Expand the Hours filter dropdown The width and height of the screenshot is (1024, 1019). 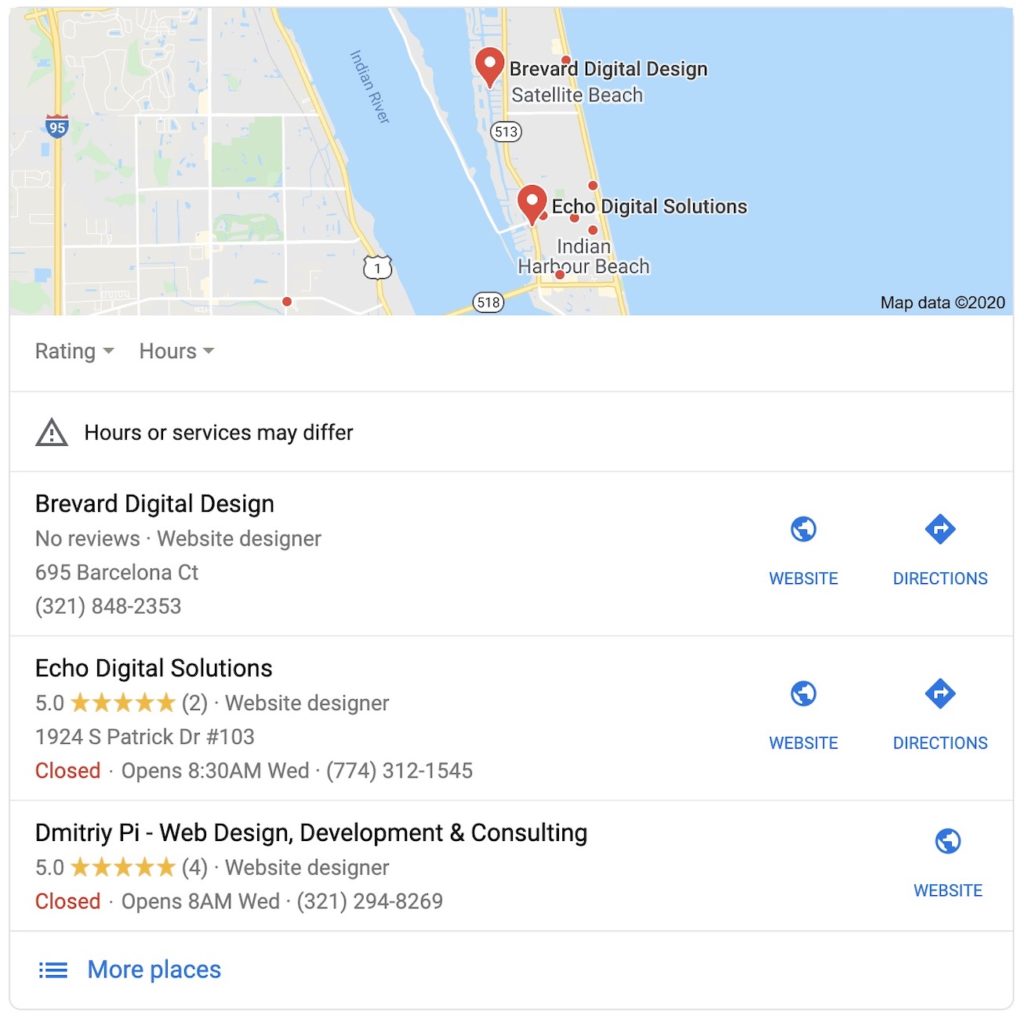pos(176,351)
